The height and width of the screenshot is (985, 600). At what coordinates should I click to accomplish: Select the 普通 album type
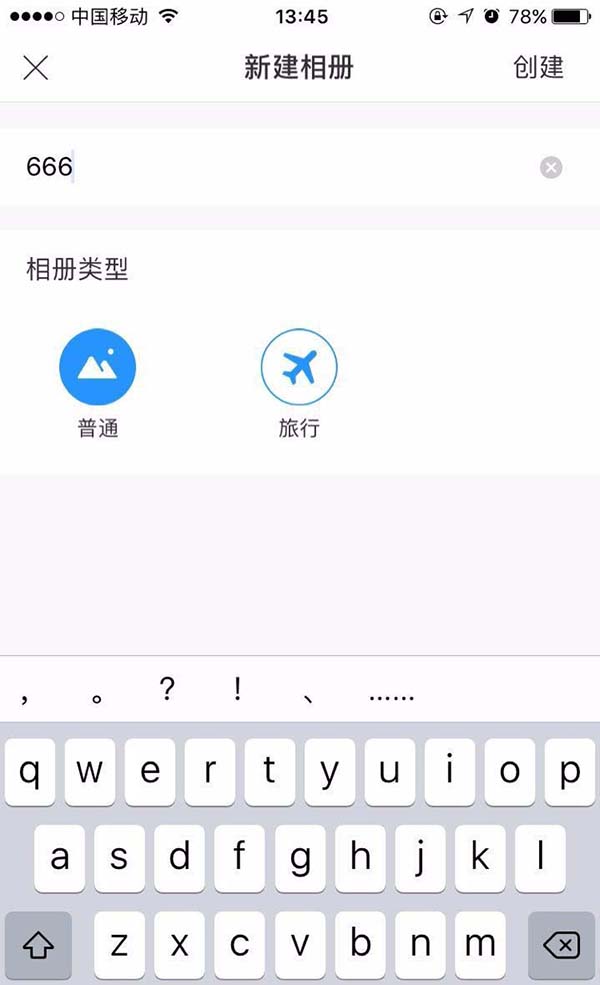coord(98,368)
